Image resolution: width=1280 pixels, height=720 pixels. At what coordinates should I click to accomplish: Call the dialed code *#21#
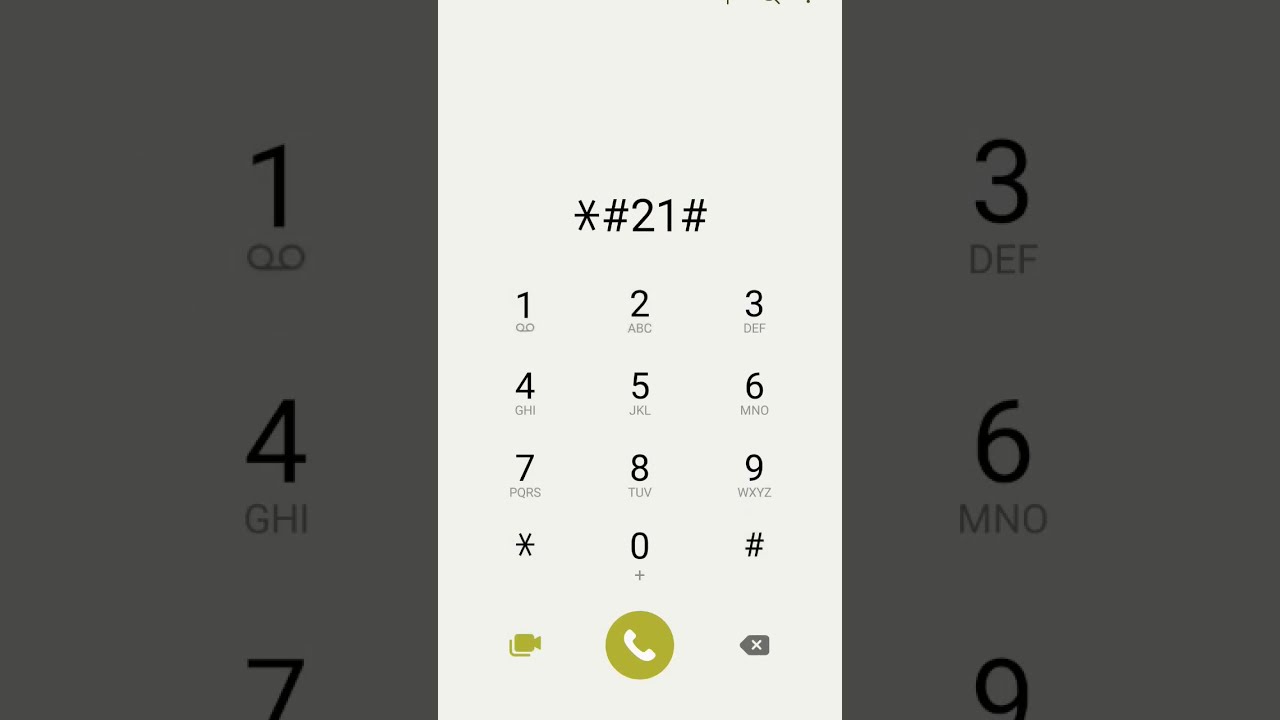click(640, 645)
